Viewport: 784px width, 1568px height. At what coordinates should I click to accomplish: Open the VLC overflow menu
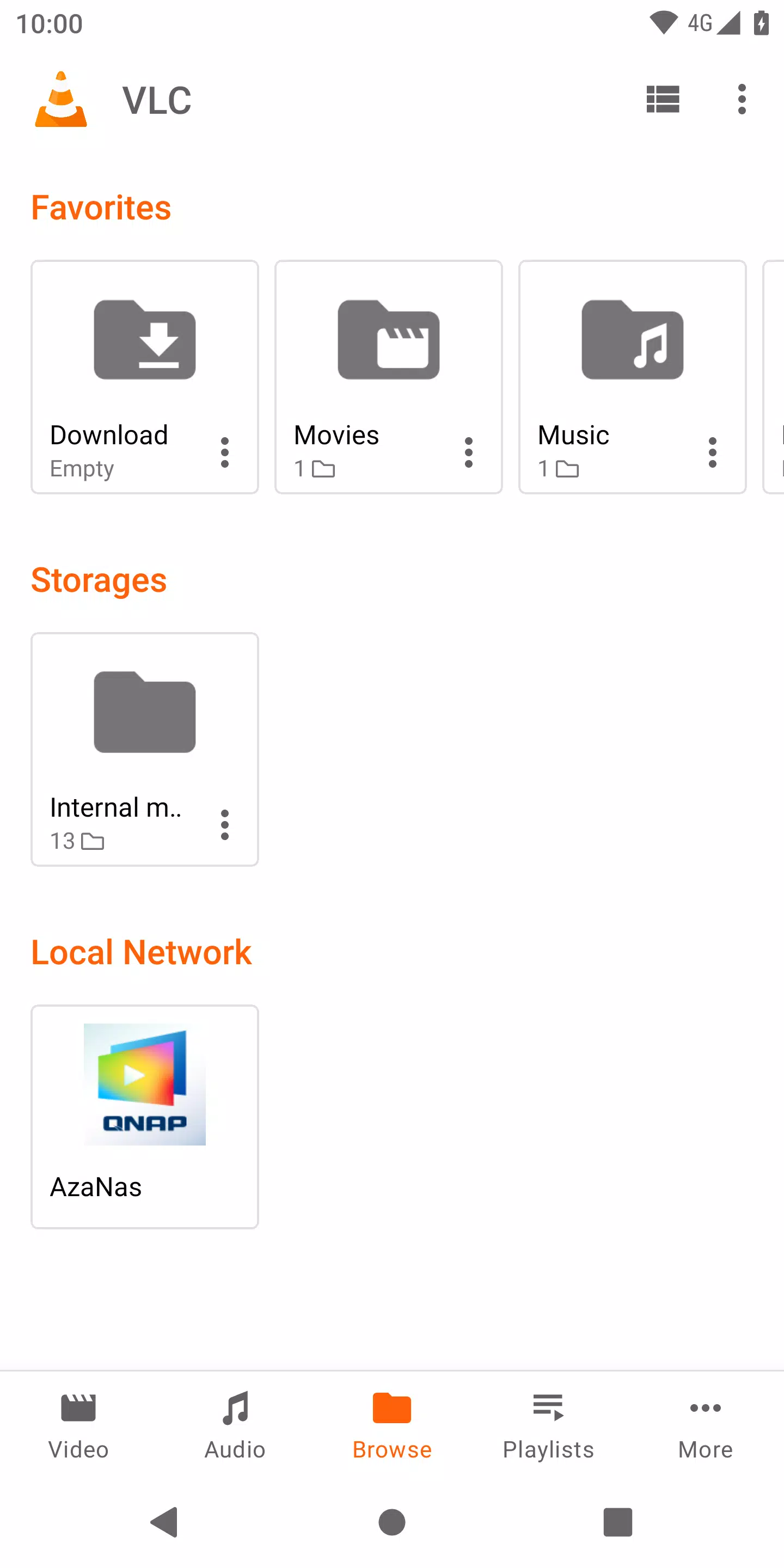(x=742, y=99)
